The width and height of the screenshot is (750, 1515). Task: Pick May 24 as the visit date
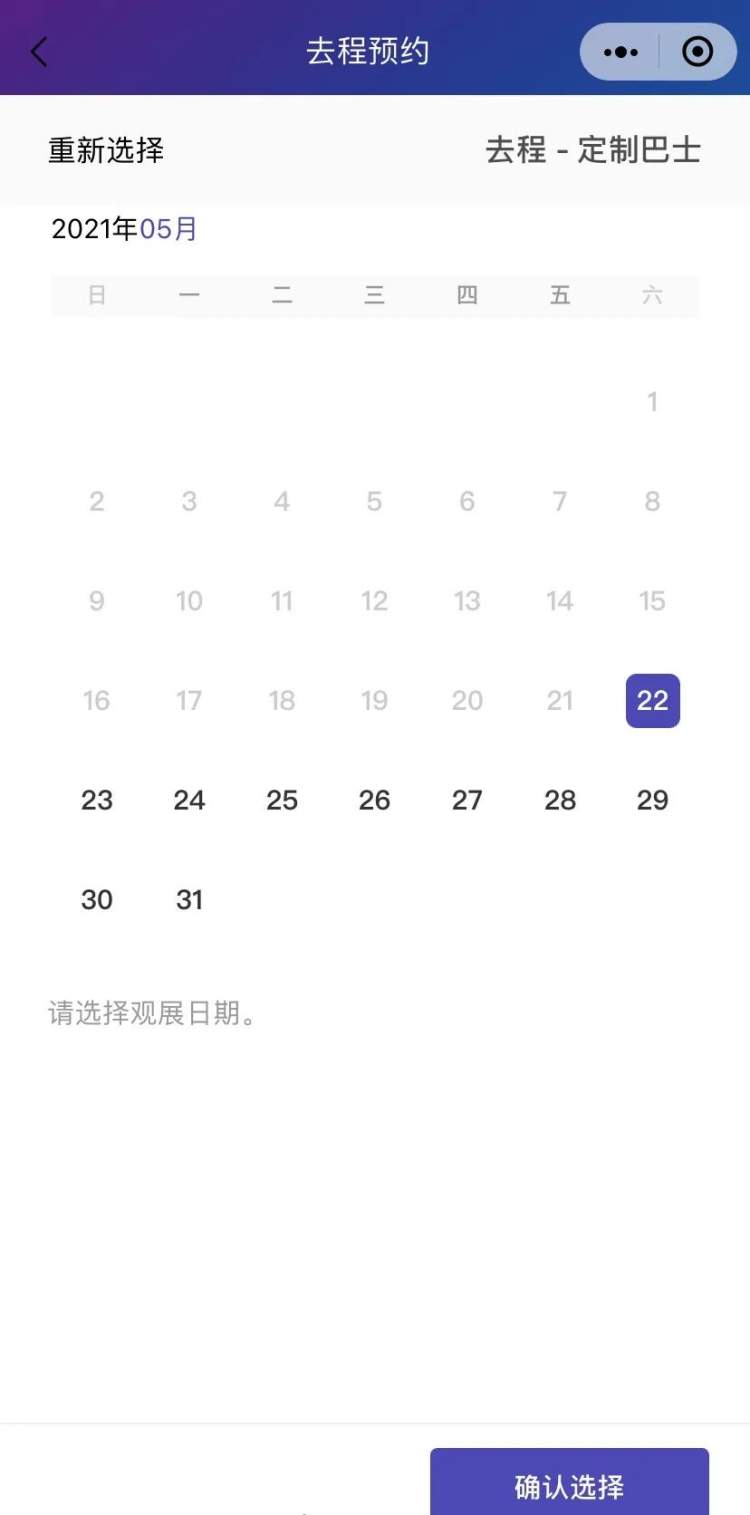click(x=189, y=800)
